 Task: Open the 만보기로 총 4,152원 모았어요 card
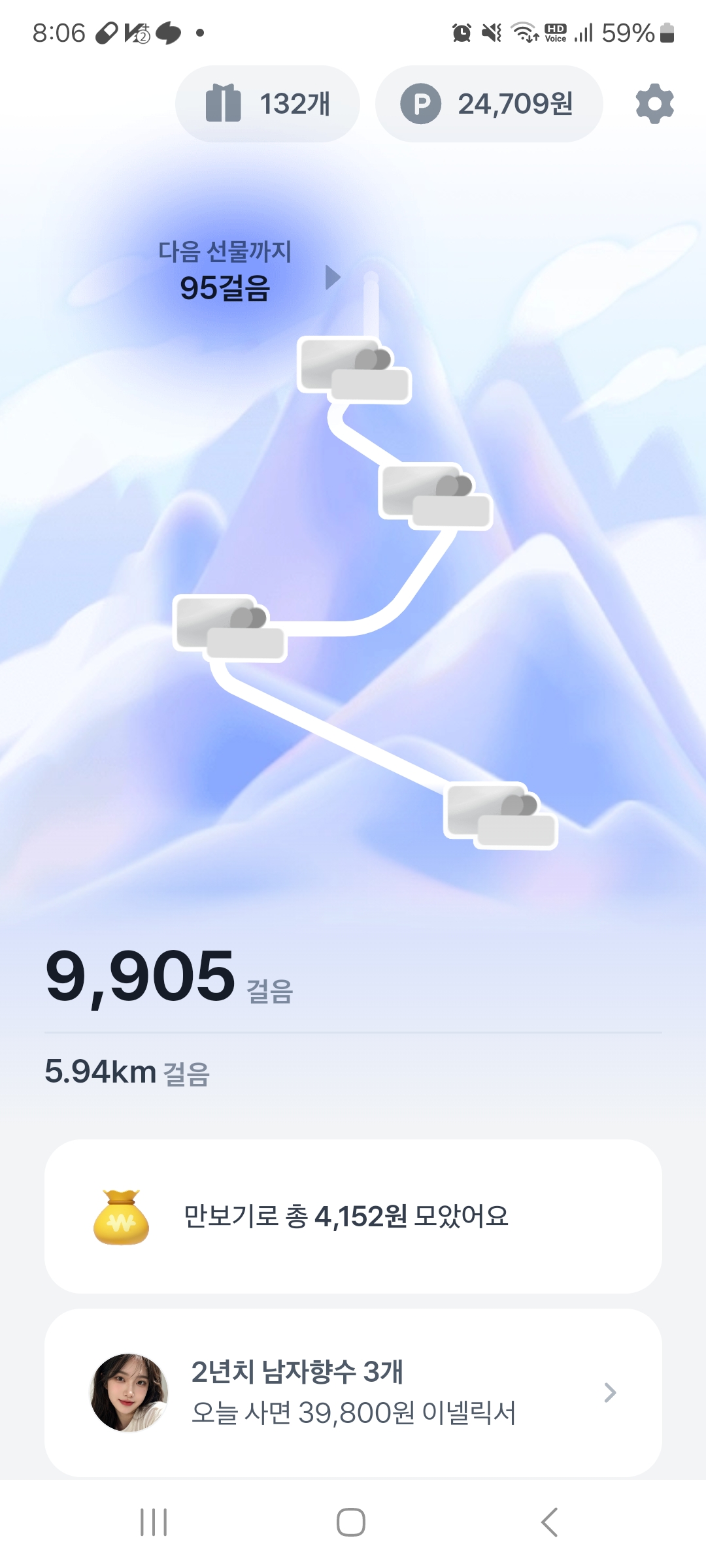point(353,1217)
